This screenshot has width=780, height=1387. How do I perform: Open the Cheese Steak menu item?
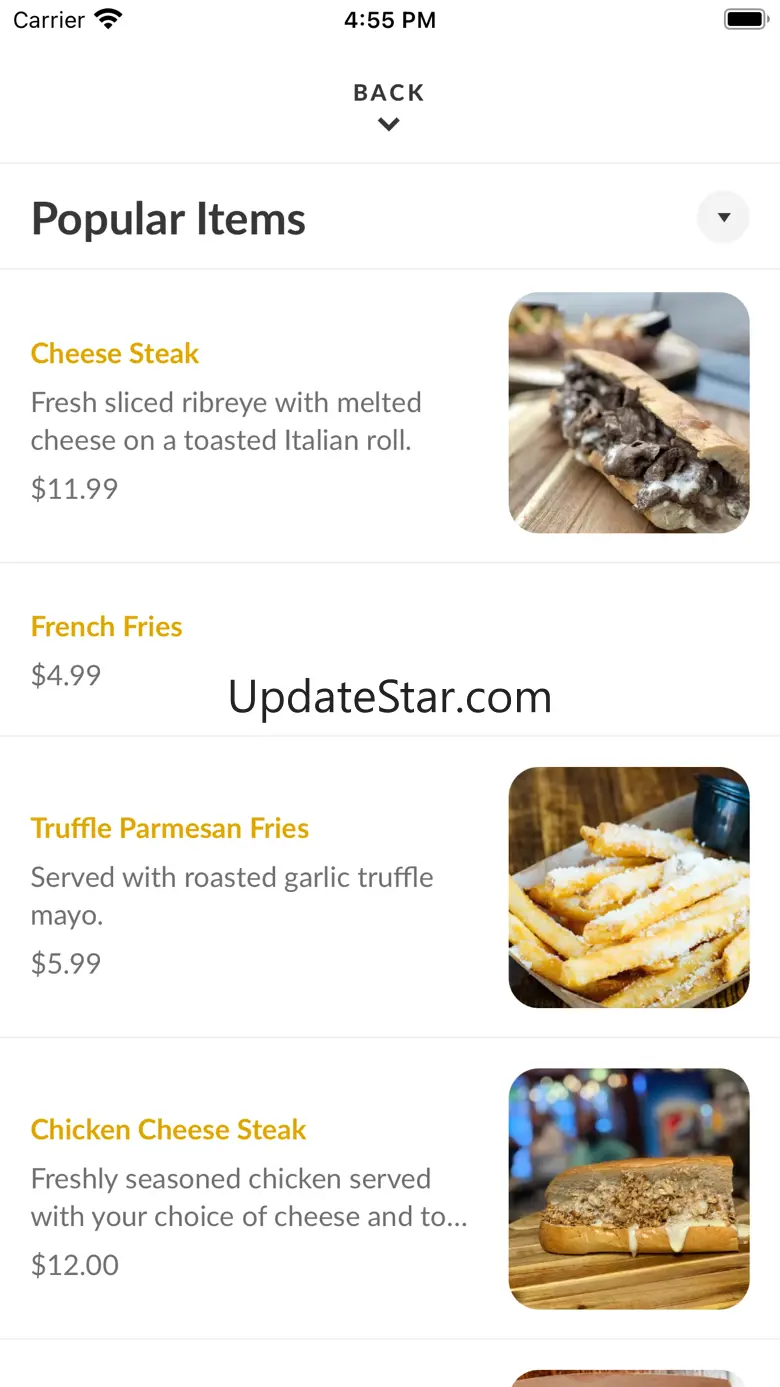[x=115, y=353]
